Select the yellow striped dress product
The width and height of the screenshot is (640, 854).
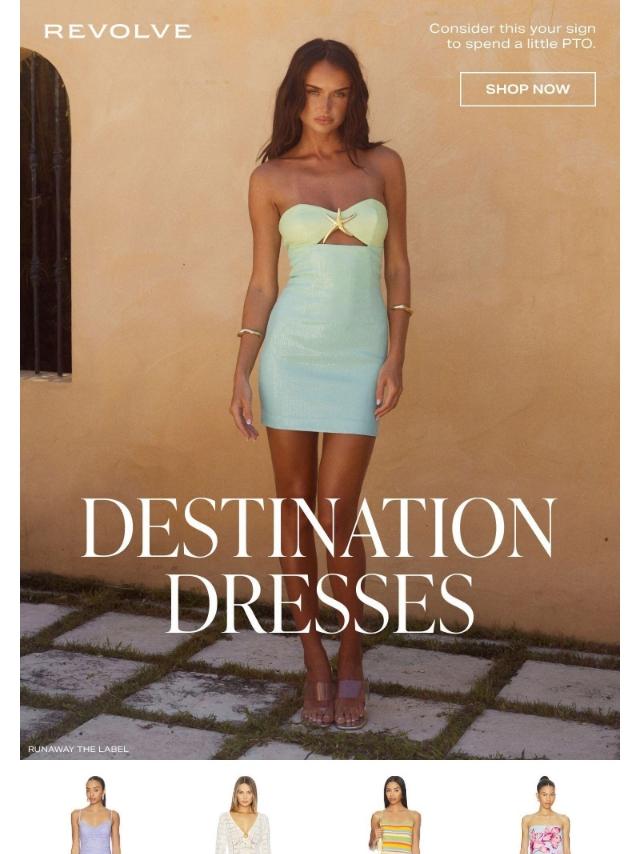(x=396, y=818)
